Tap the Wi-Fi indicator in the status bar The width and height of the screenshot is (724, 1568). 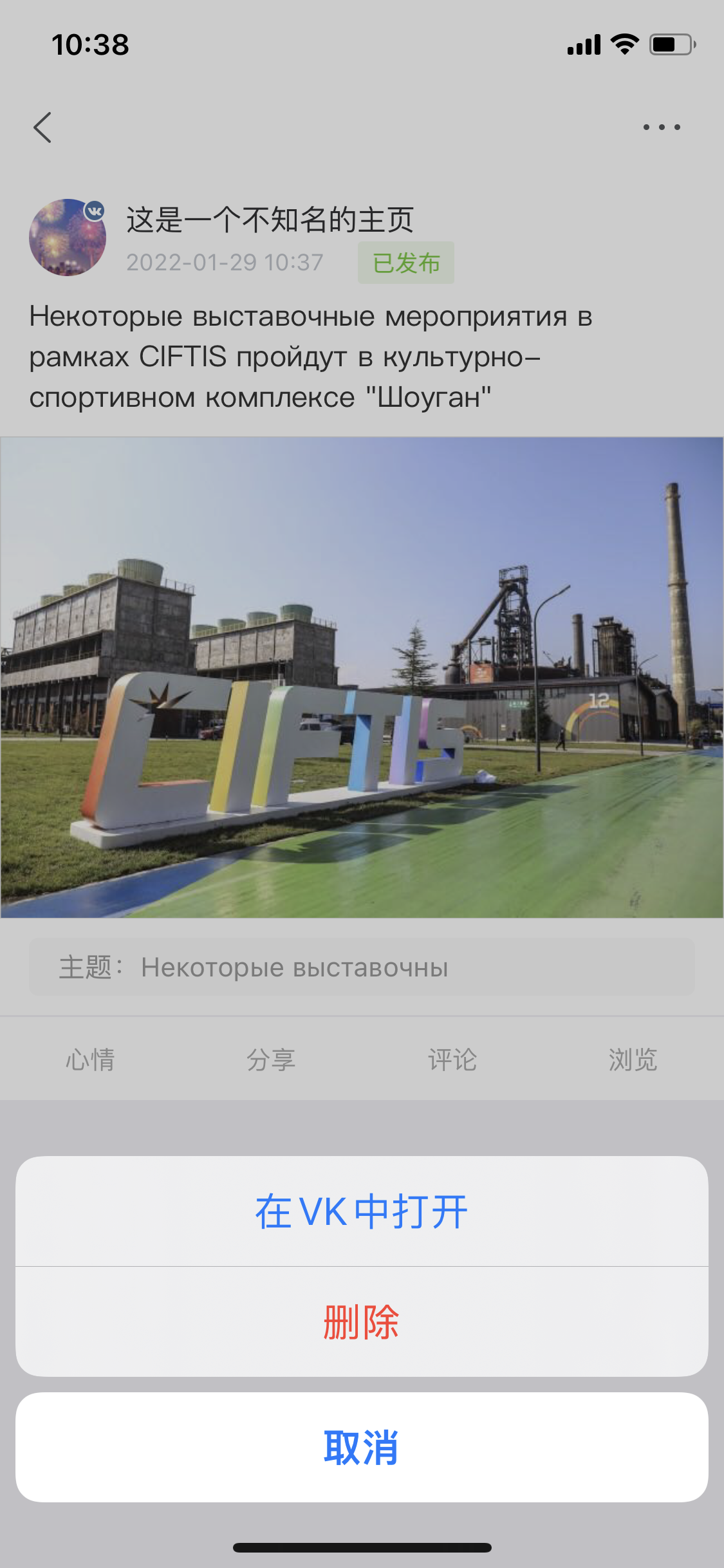(622, 45)
